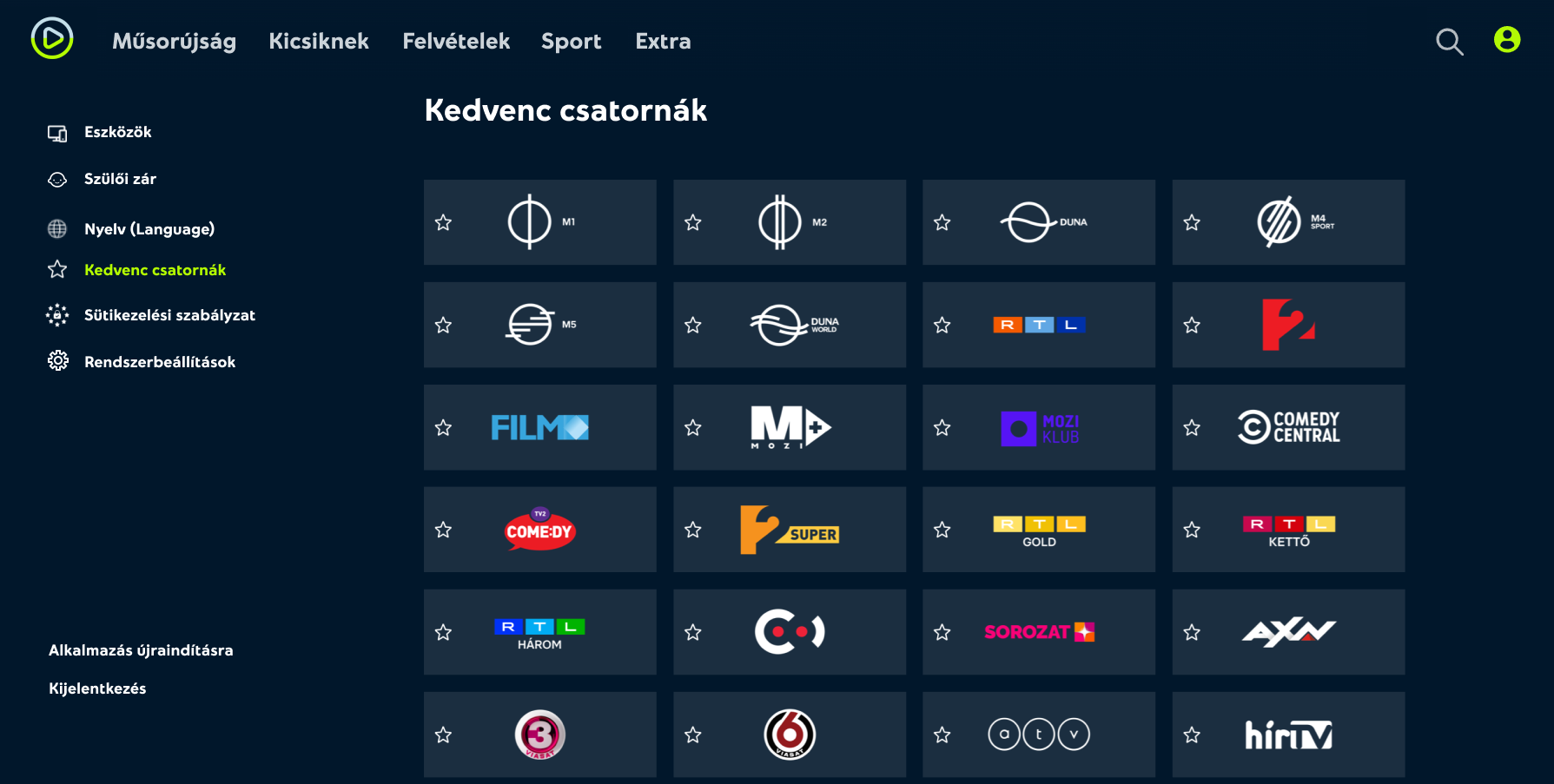
Task: Favorite the RTL Gold channel
Action: pos(942,530)
